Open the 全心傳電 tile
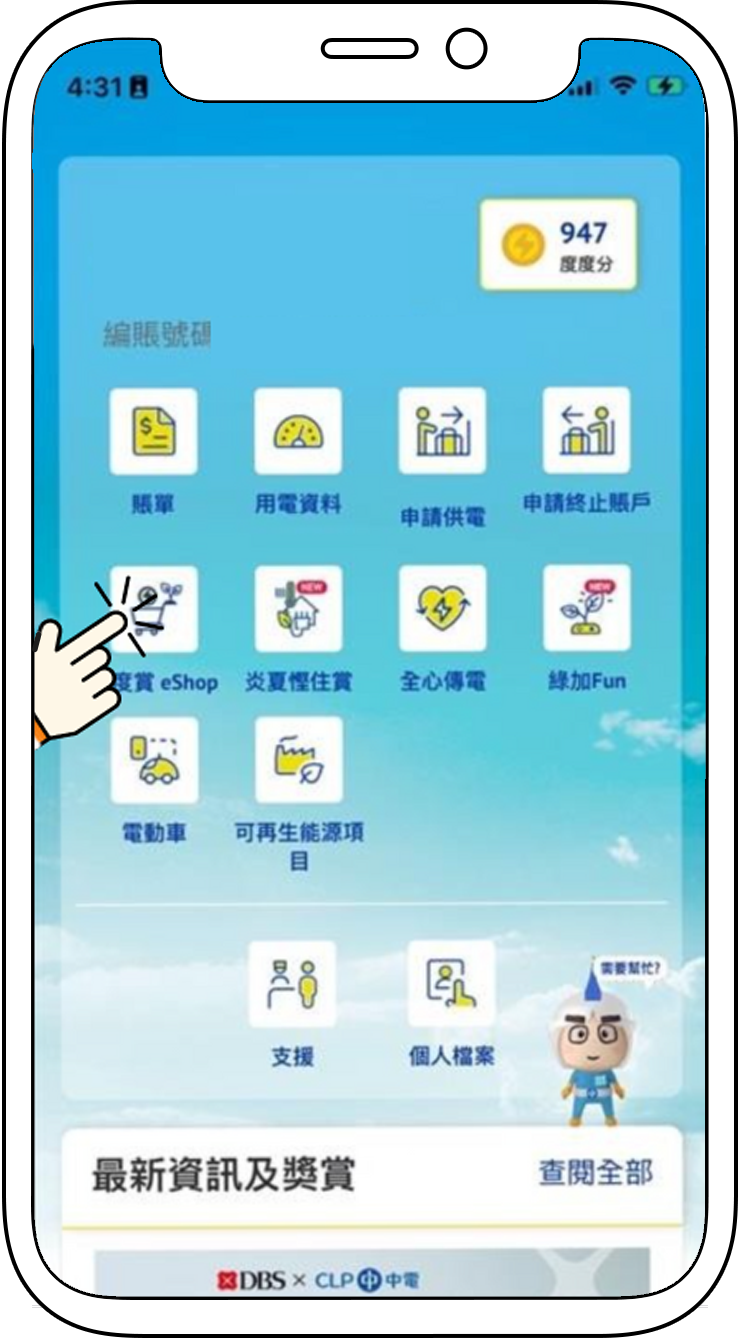This screenshot has height=1340, width=740. (442, 609)
